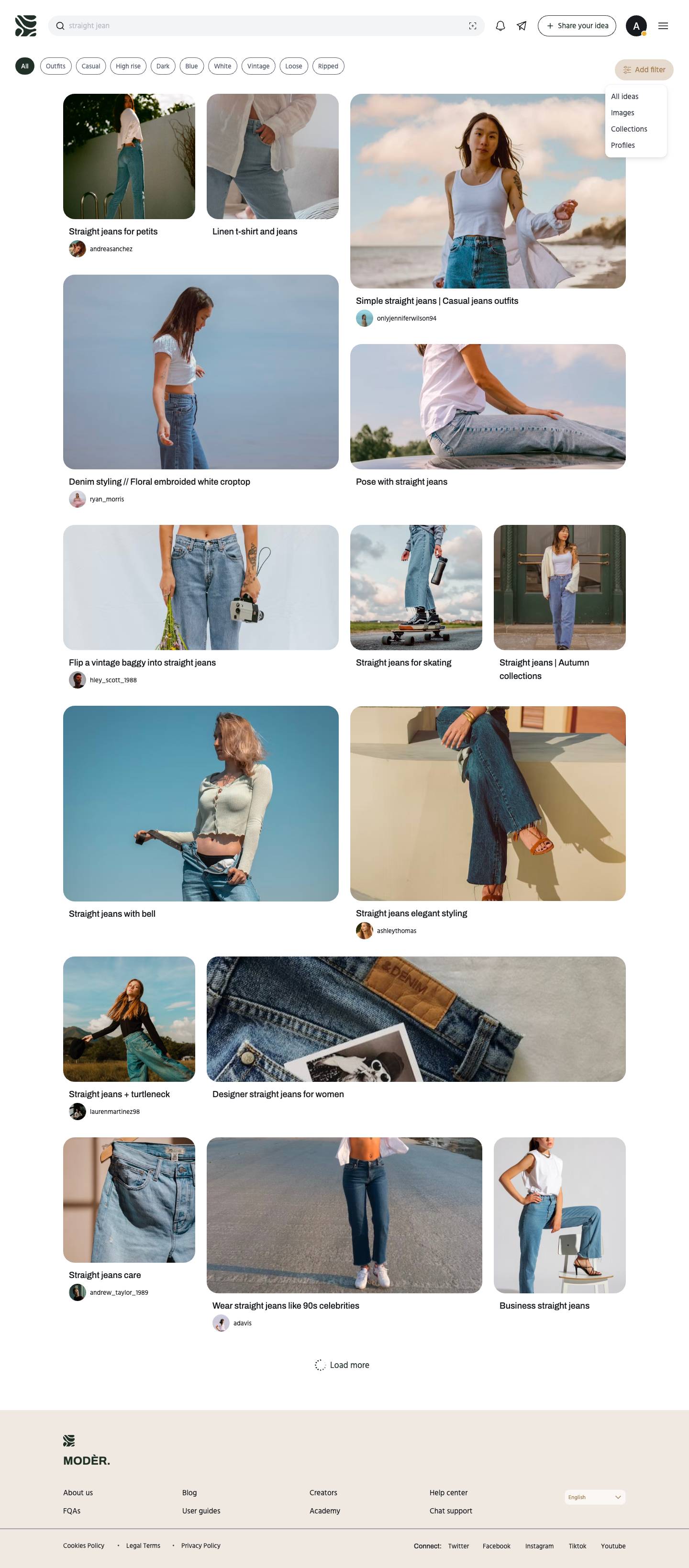This screenshot has width=689, height=1568.
Task: Choose the Ripped chip
Action: [x=327, y=67]
